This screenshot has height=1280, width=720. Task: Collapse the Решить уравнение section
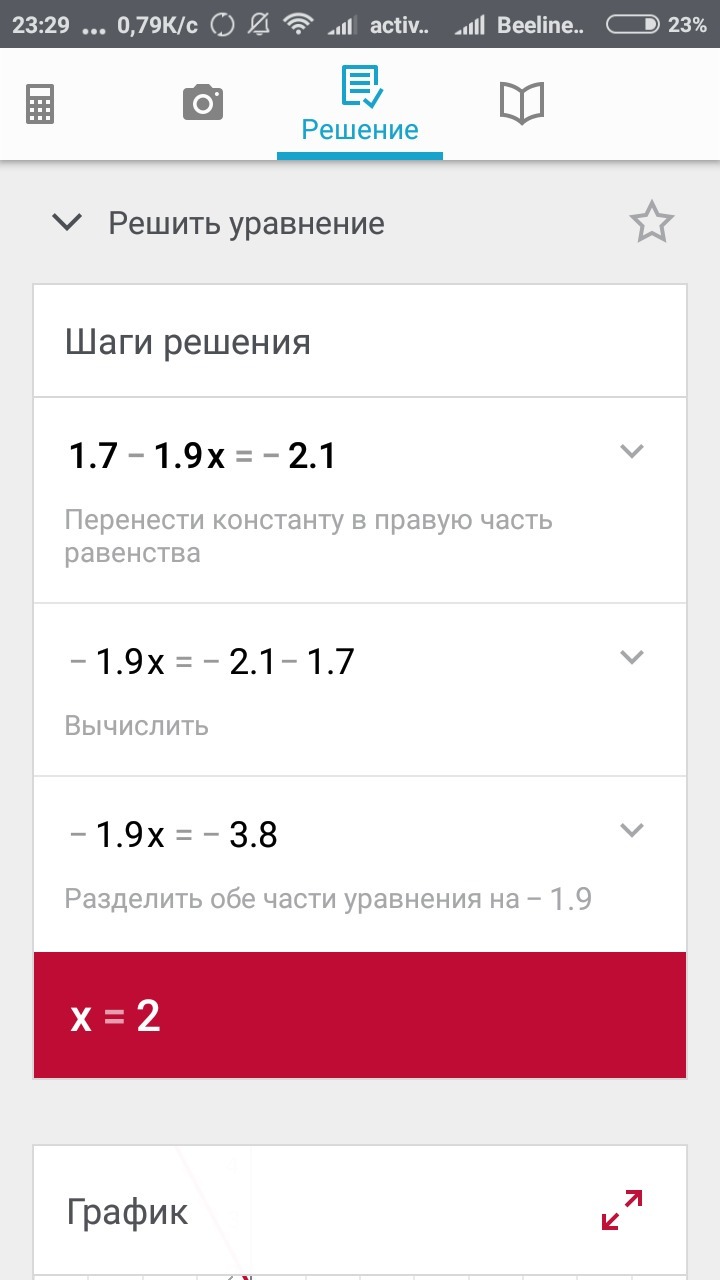pyautogui.click(x=68, y=223)
